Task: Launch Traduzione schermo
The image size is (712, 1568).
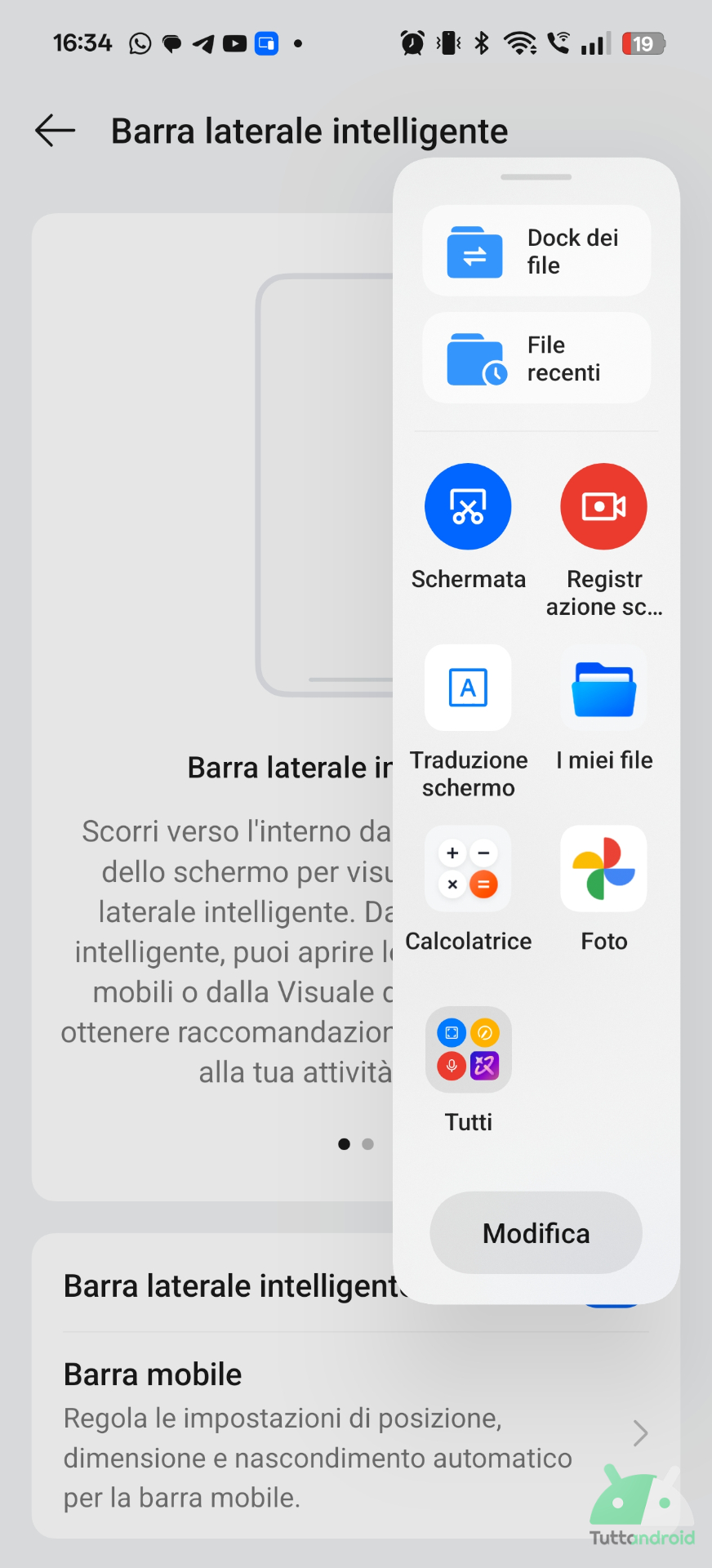Action: pos(468,688)
